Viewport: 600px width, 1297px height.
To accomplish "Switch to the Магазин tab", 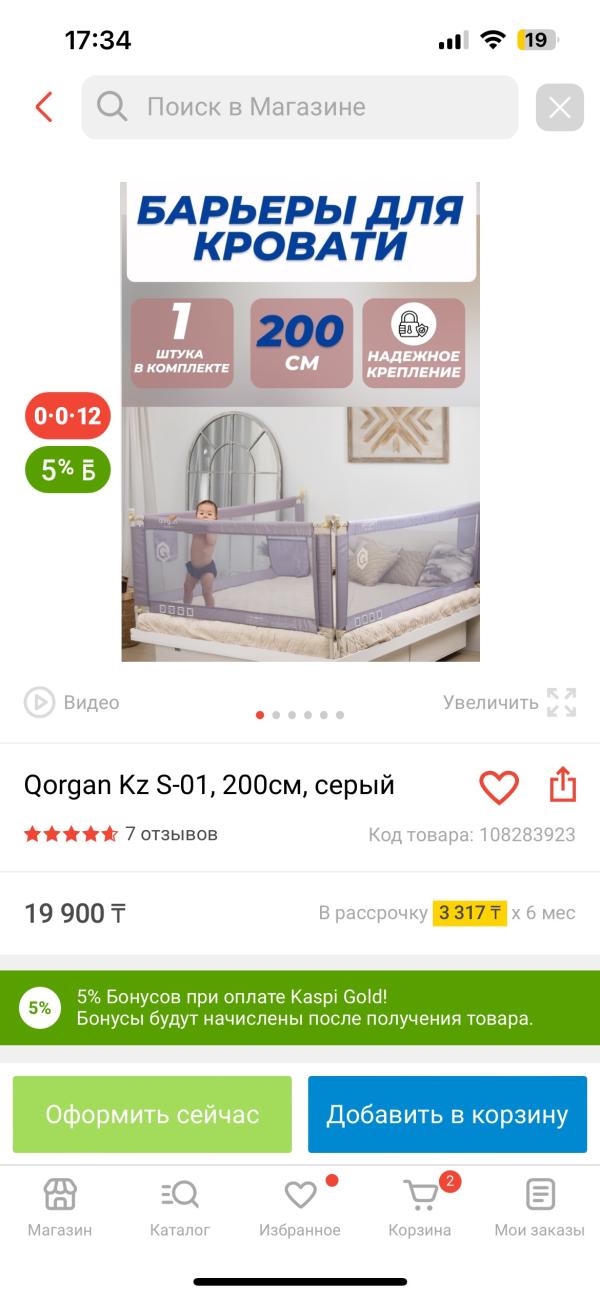I will 60,1208.
